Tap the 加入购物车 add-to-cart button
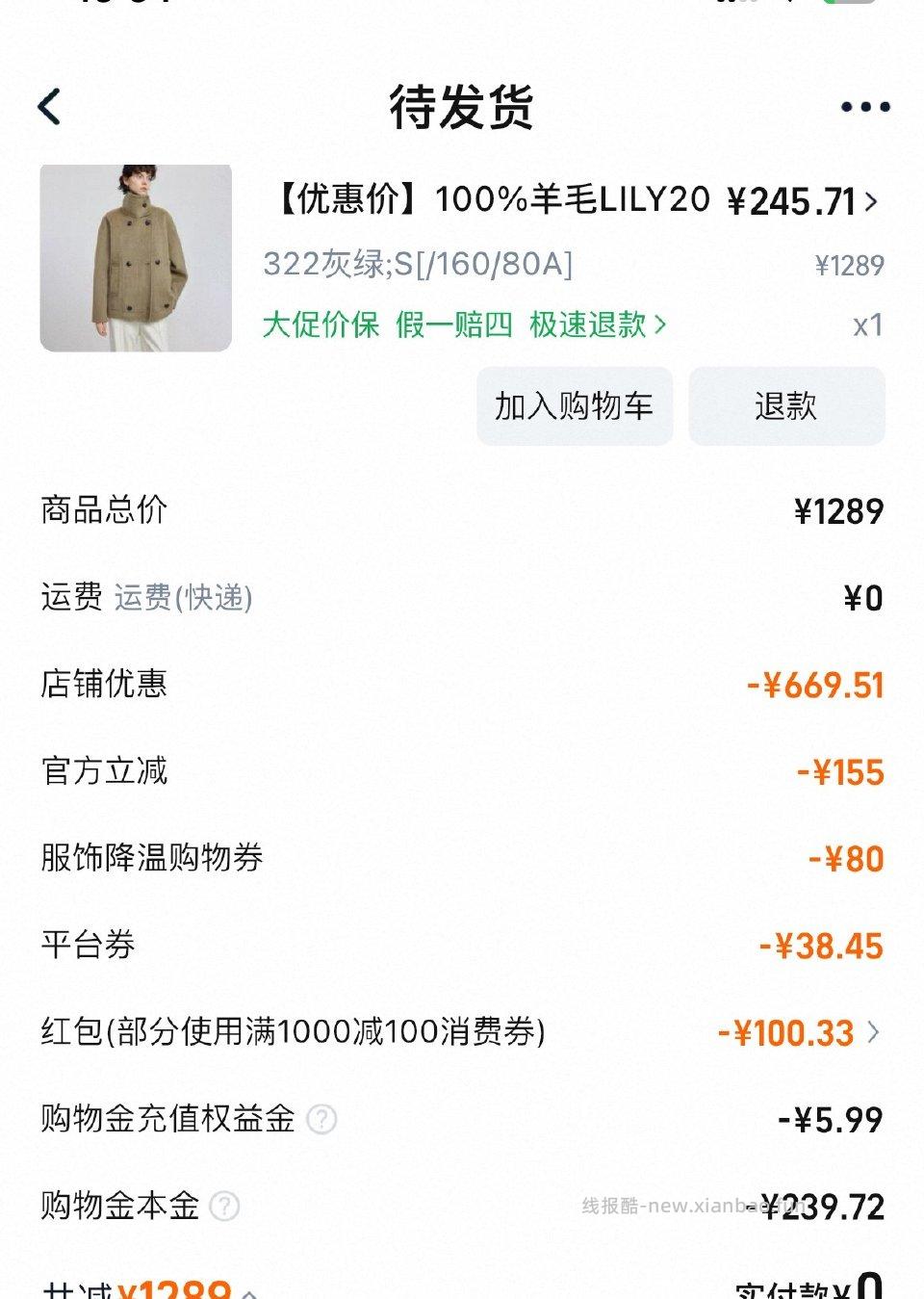The height and width of the screenshot is (1299, 924). (x=575, y=406)
